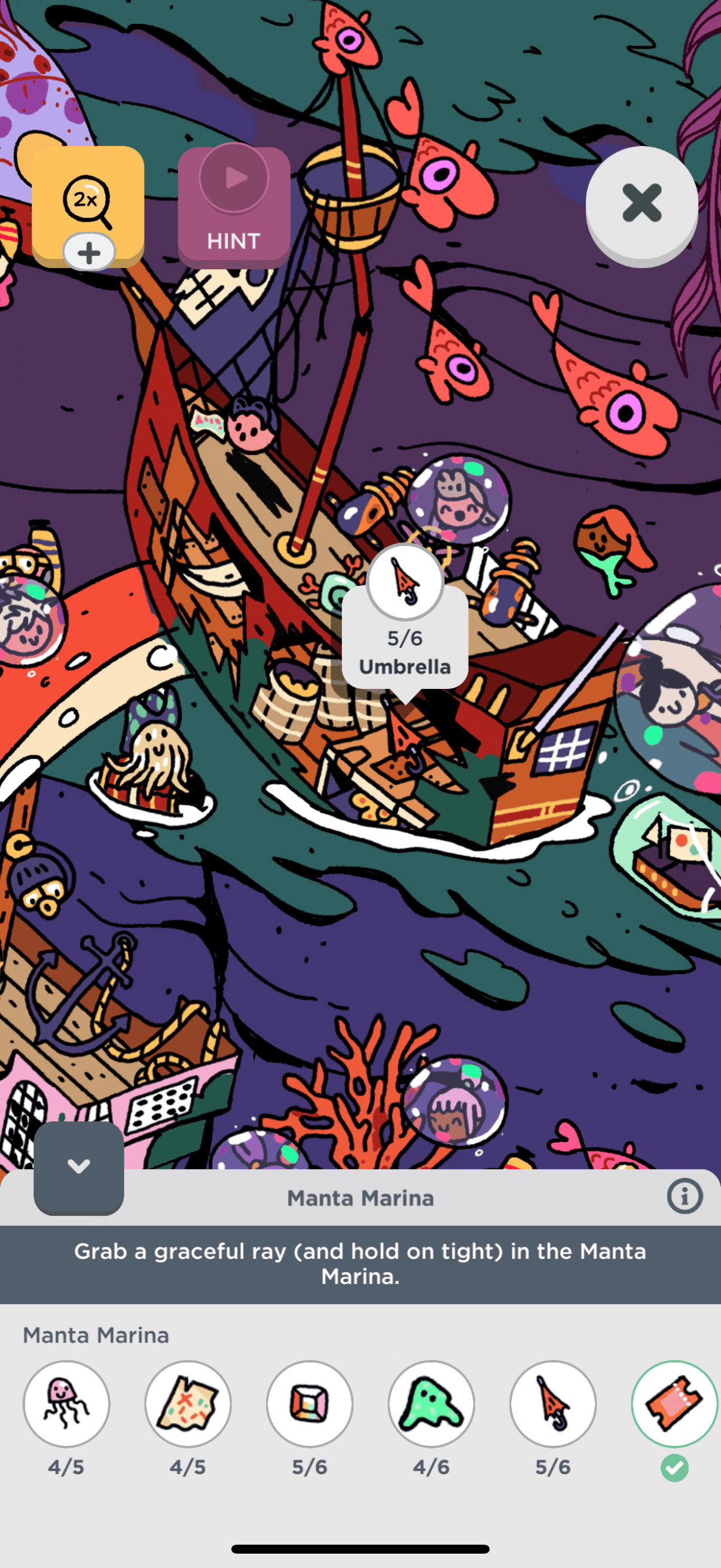Image resolution: width=721 pixels, height=1568 pixels.
Task: Select the umbrella item in the list
Action: tap(552, 1403)
